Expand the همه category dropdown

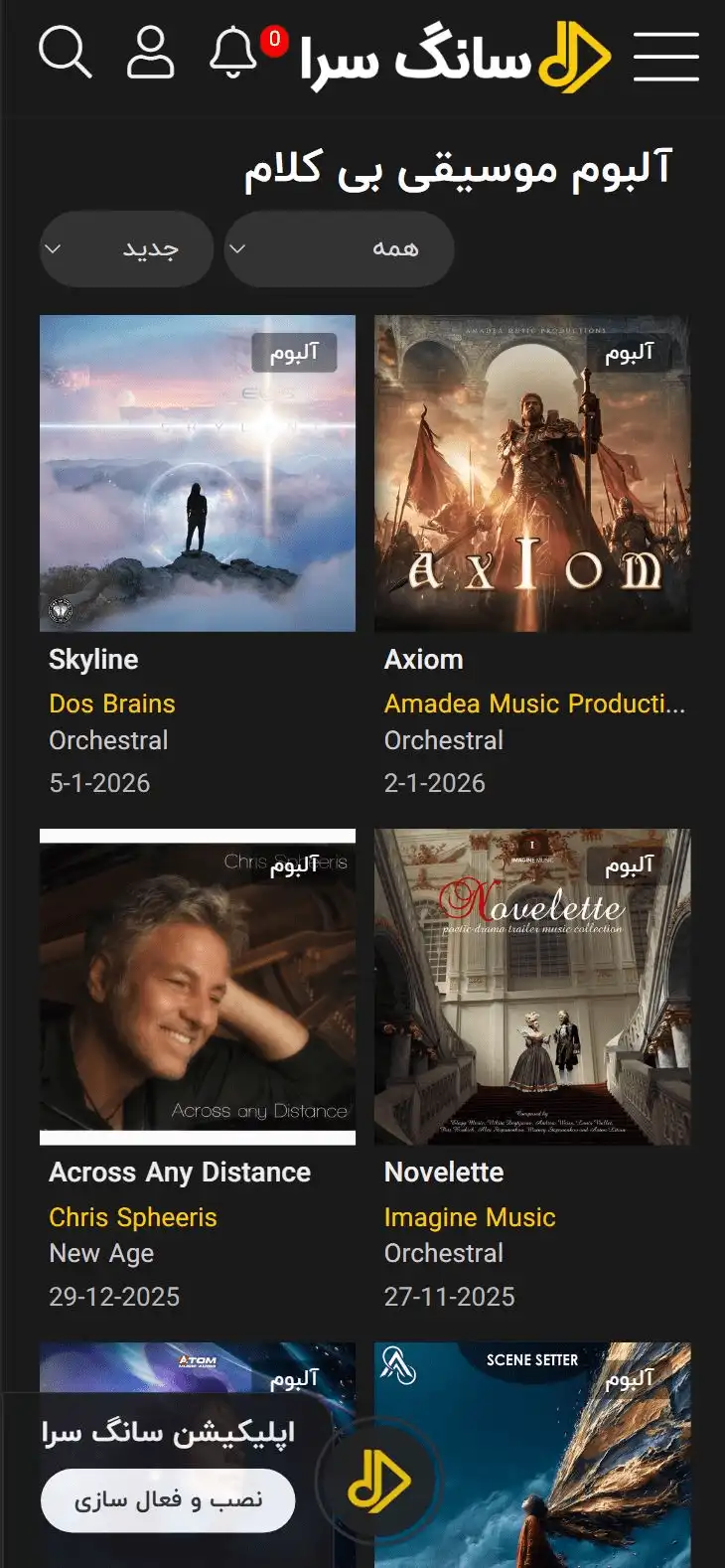point(339,248)
